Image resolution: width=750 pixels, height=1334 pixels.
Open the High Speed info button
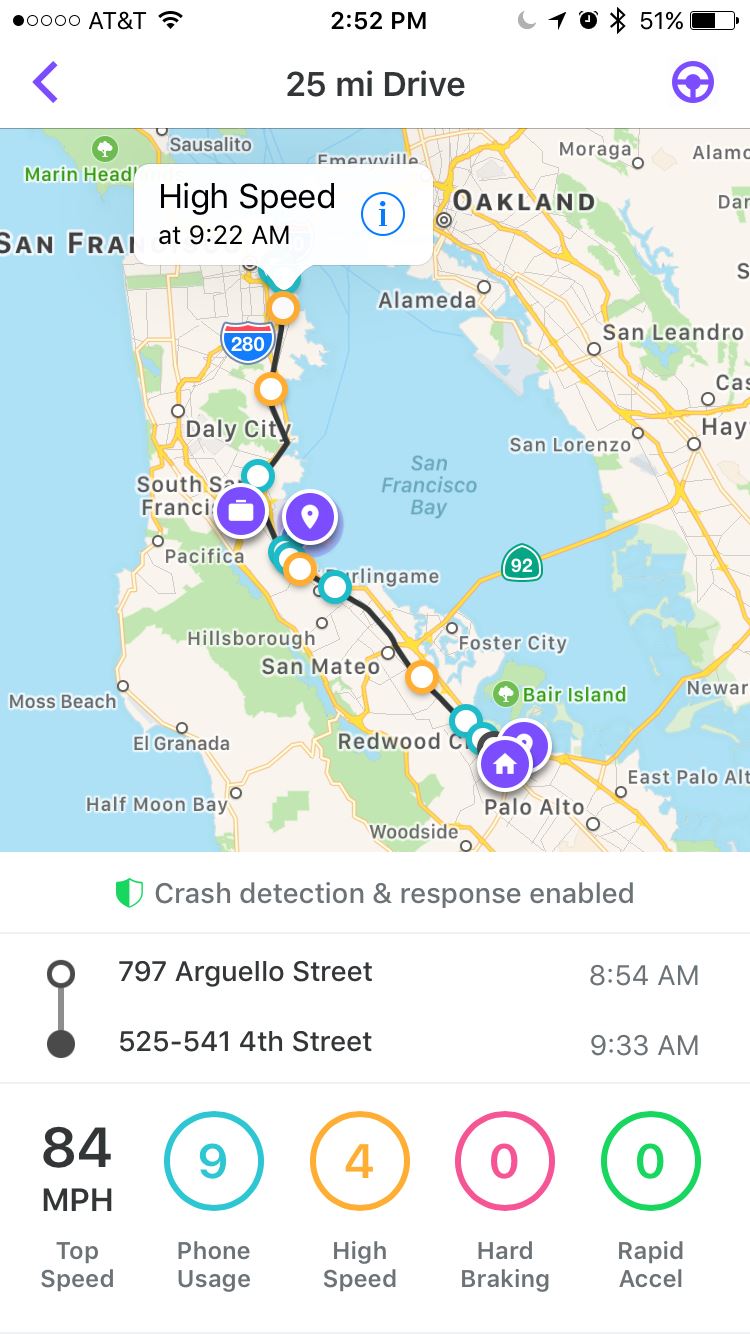coord(382,214)
